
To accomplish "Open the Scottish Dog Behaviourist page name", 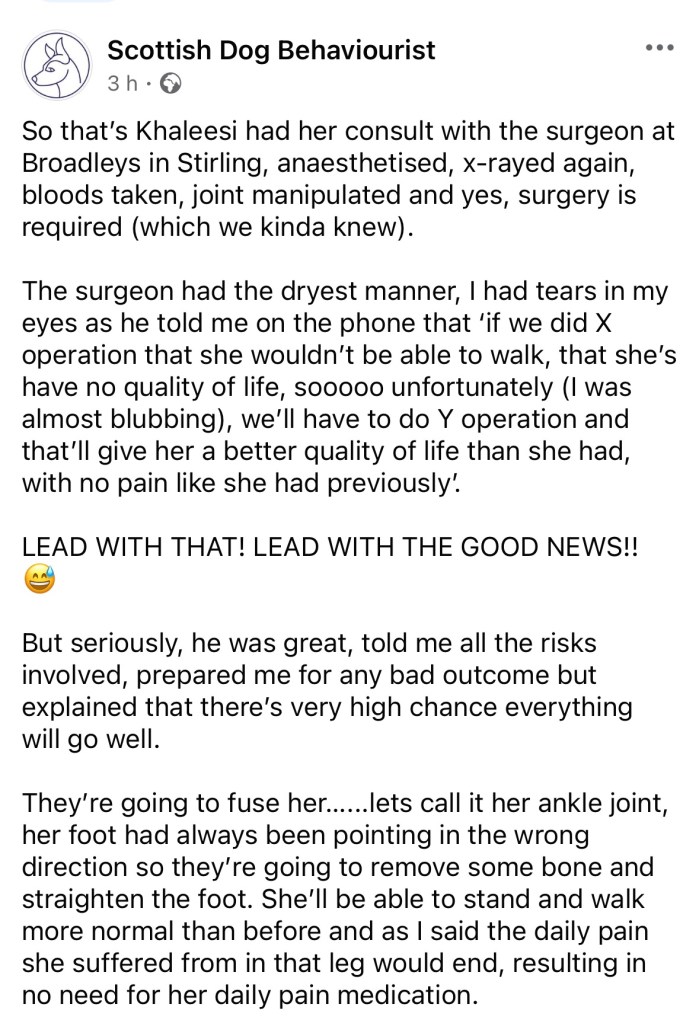I will click(270, 49).
